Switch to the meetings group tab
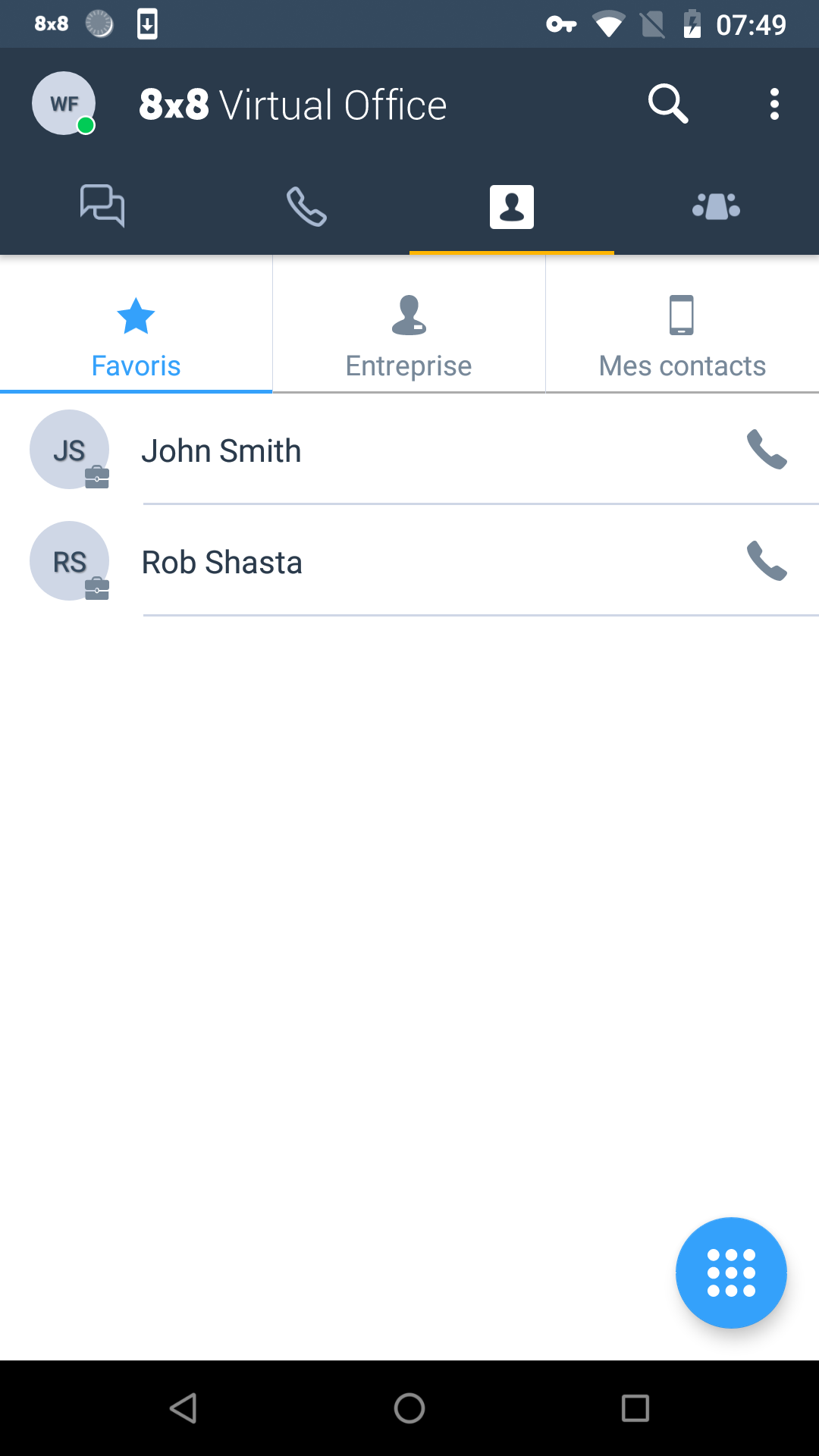The height and width of the screenshot is (1456, 819). pos(717,206)
